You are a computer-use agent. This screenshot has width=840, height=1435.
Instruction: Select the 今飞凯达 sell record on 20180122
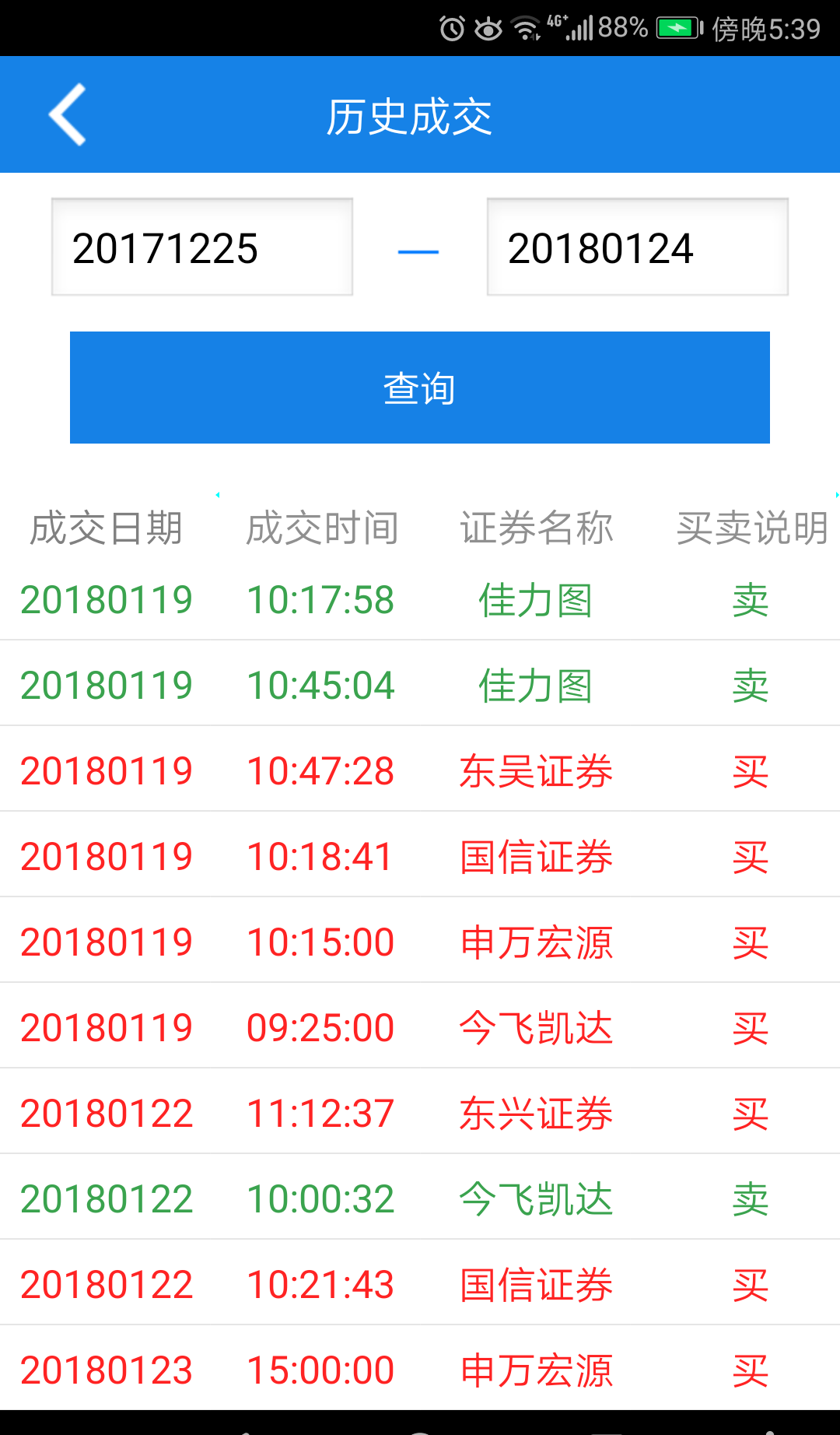[420, 1197]
